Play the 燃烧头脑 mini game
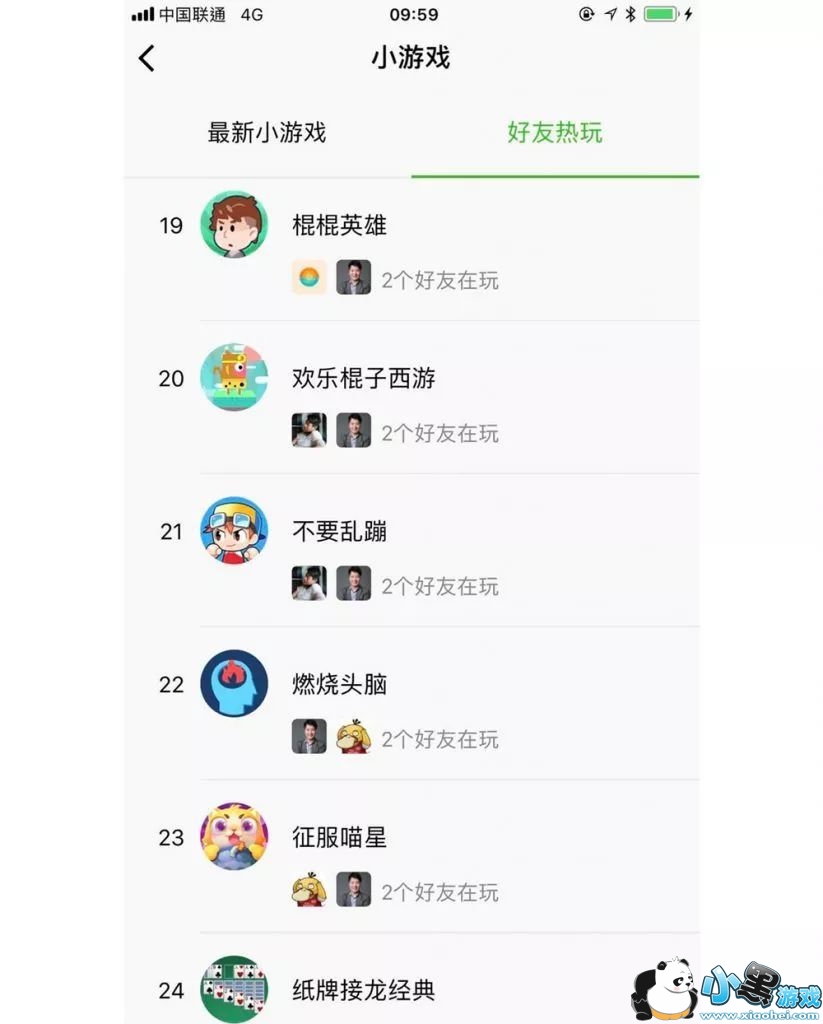 tap(339, 685)
